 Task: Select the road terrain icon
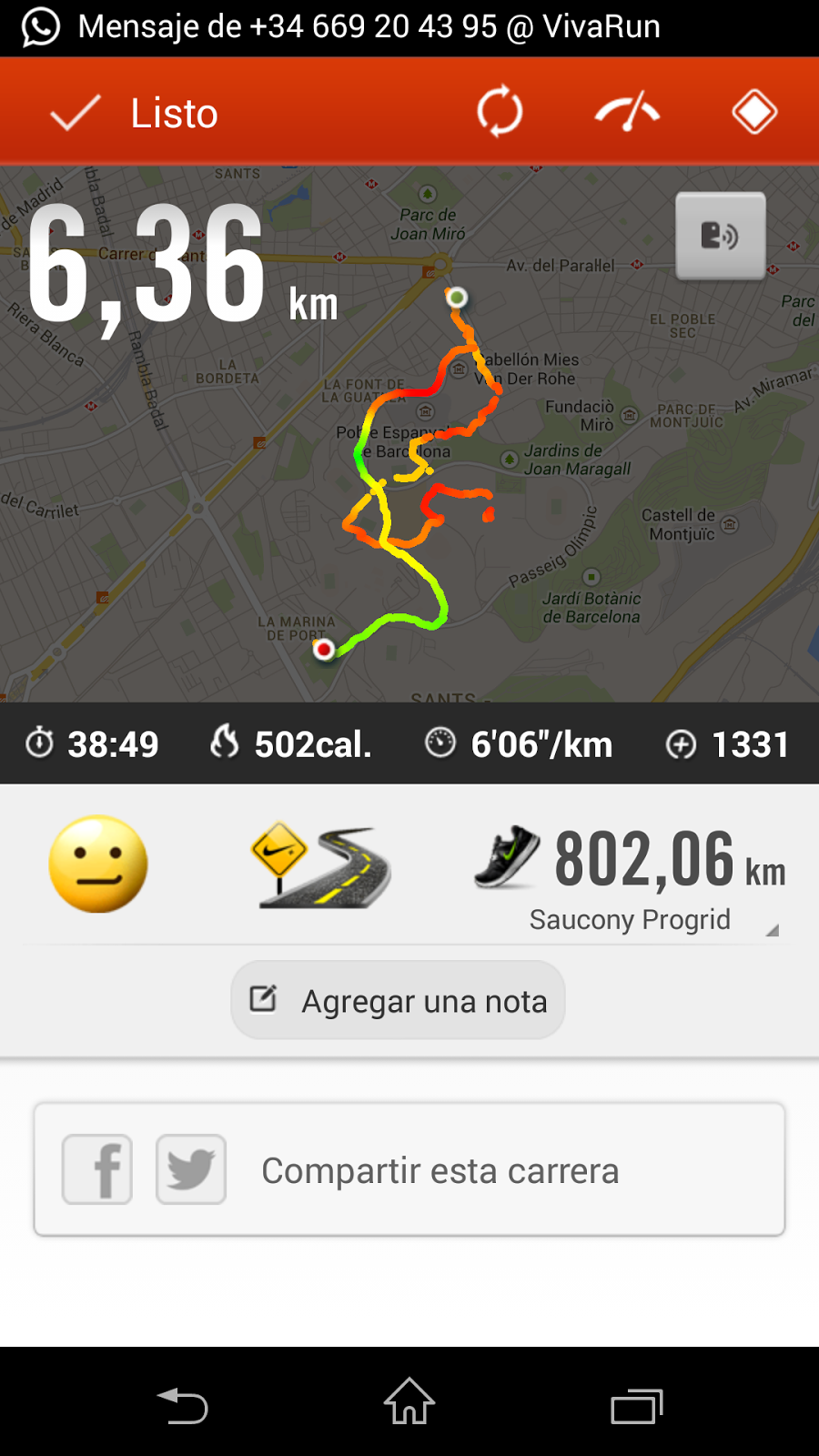[320, 864]
